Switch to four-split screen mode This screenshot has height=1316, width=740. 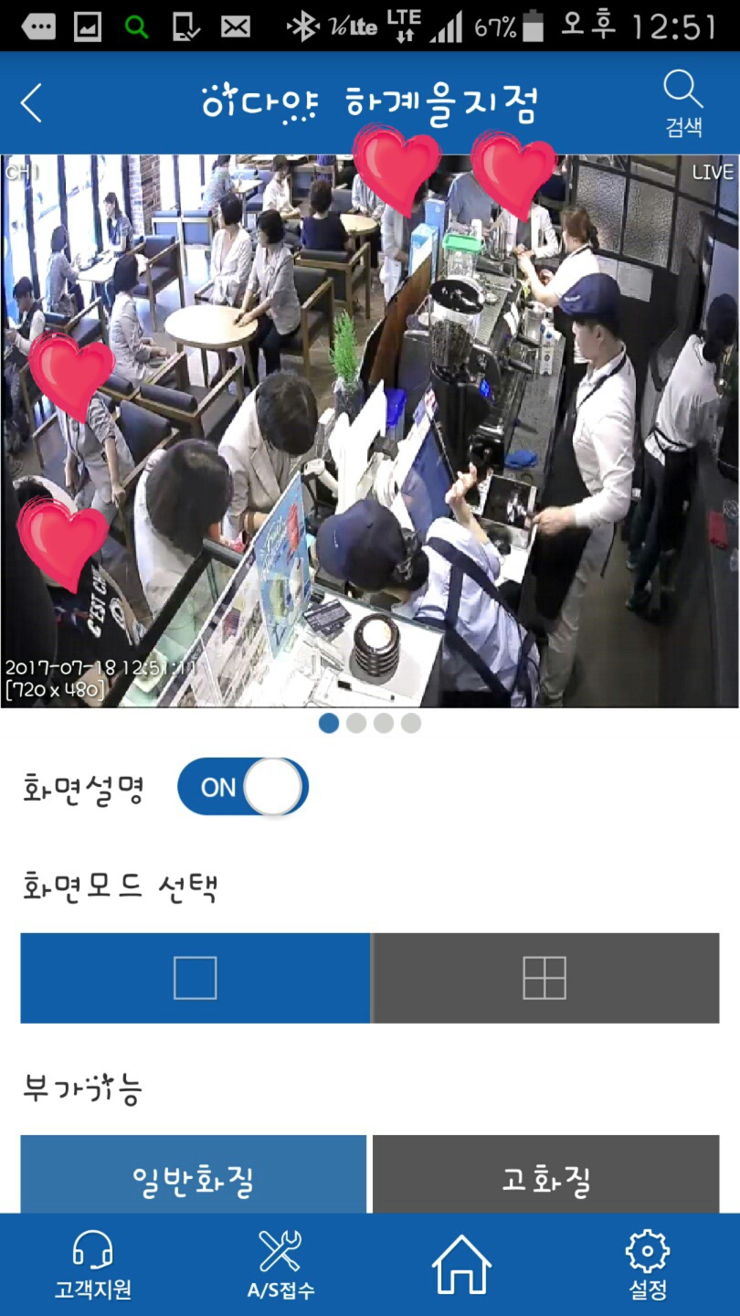click(x=545, y=978)
